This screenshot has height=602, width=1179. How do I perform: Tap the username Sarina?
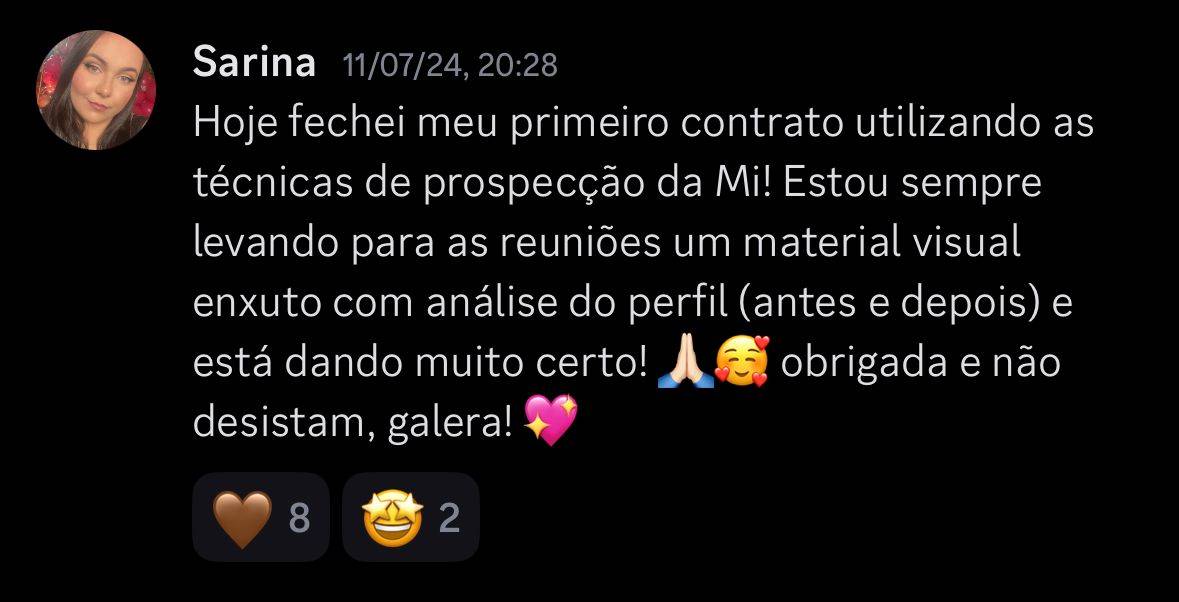pos(254,63)
